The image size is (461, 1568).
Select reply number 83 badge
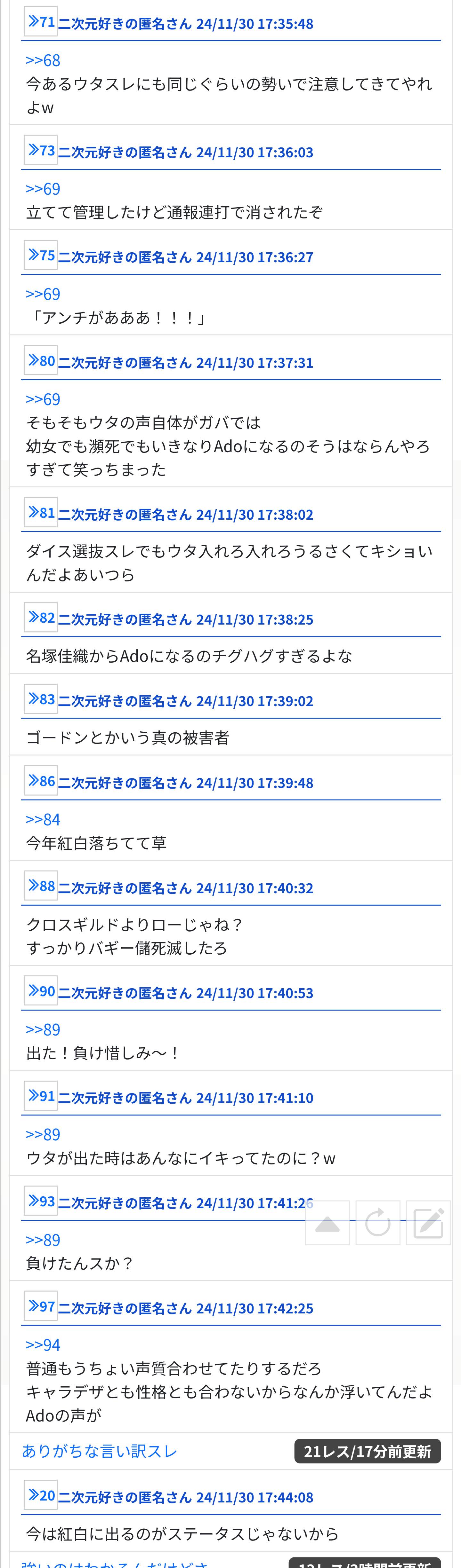[41, 699]
